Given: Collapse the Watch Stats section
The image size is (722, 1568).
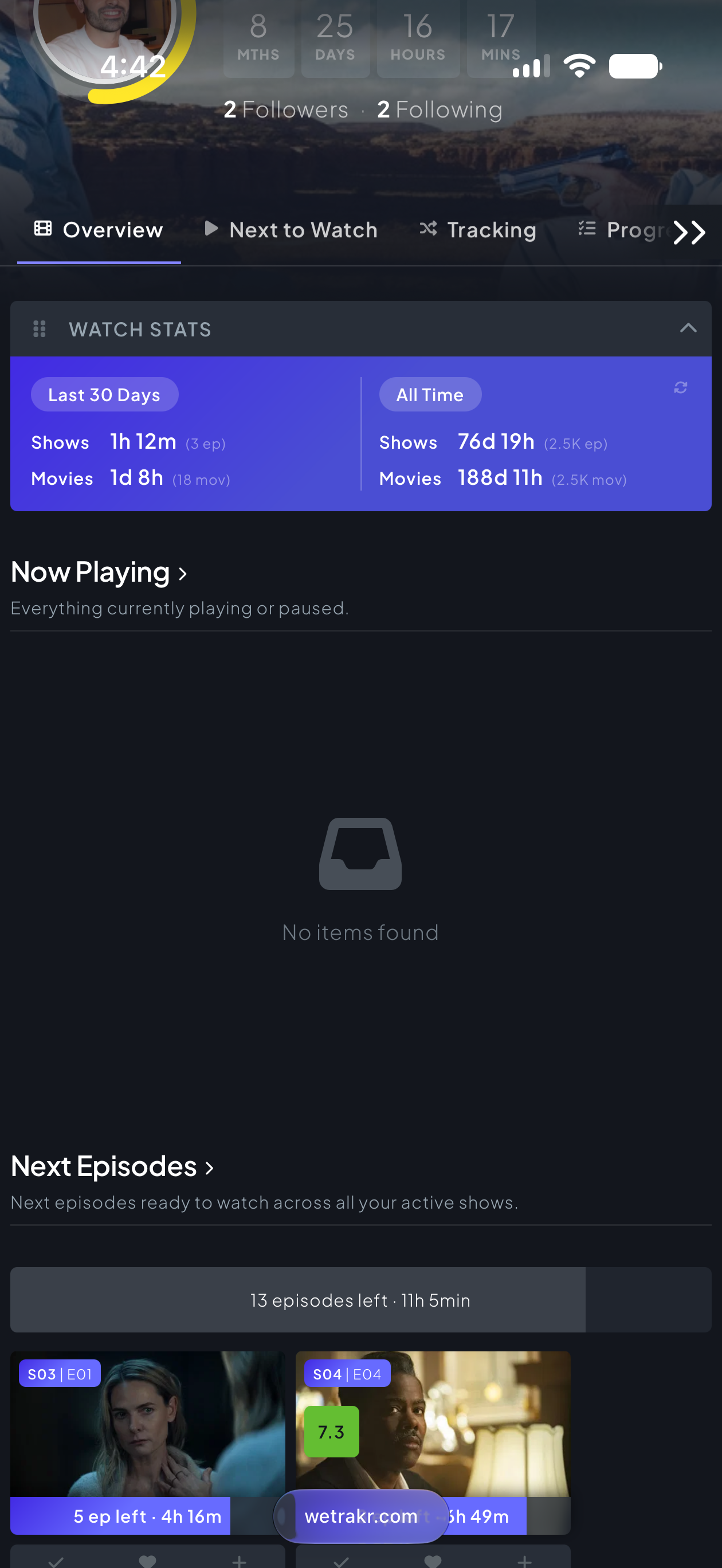Looking at the screenshot, I should 688,329.
